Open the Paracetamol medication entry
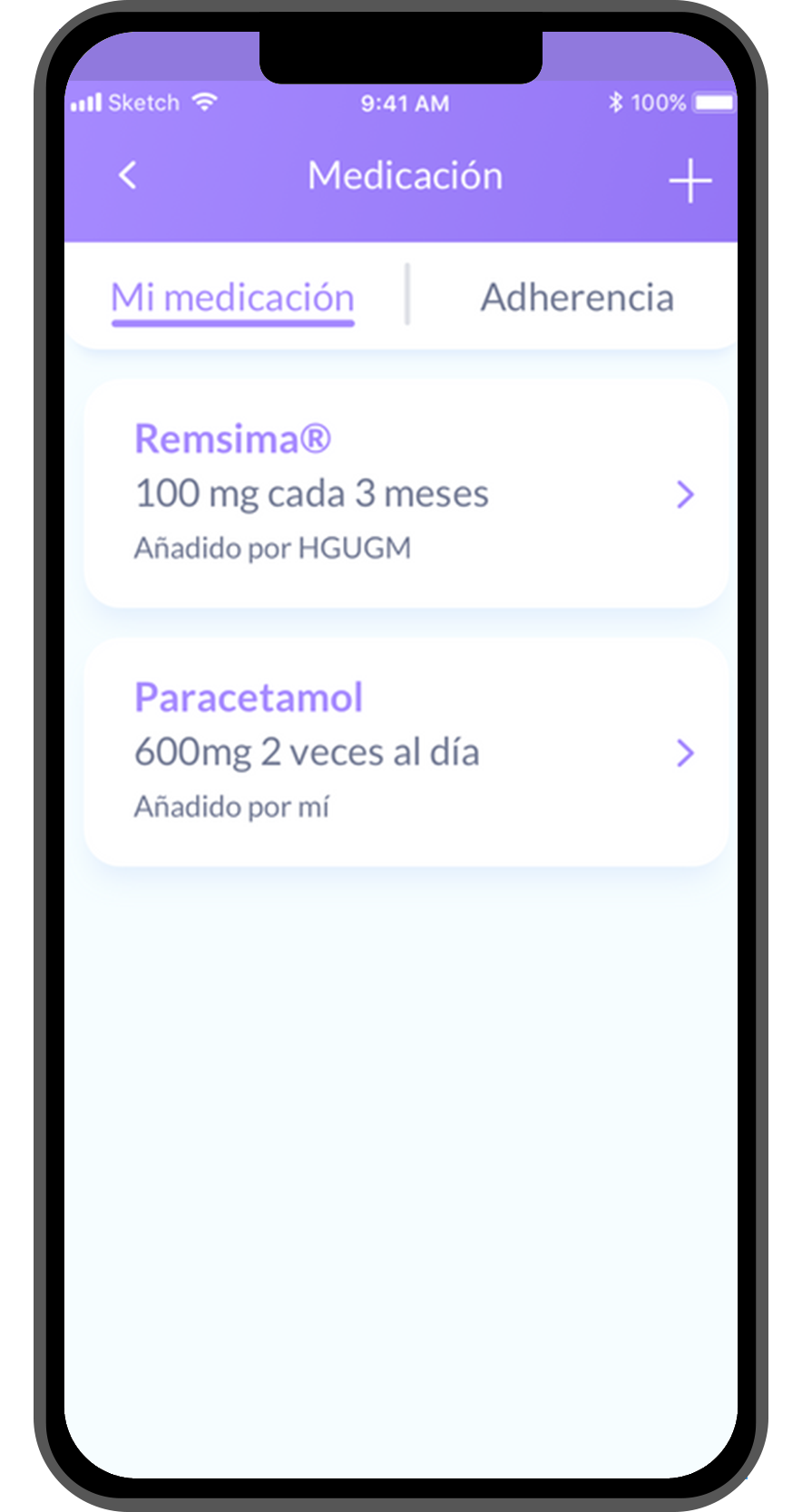 pos(249,697)
